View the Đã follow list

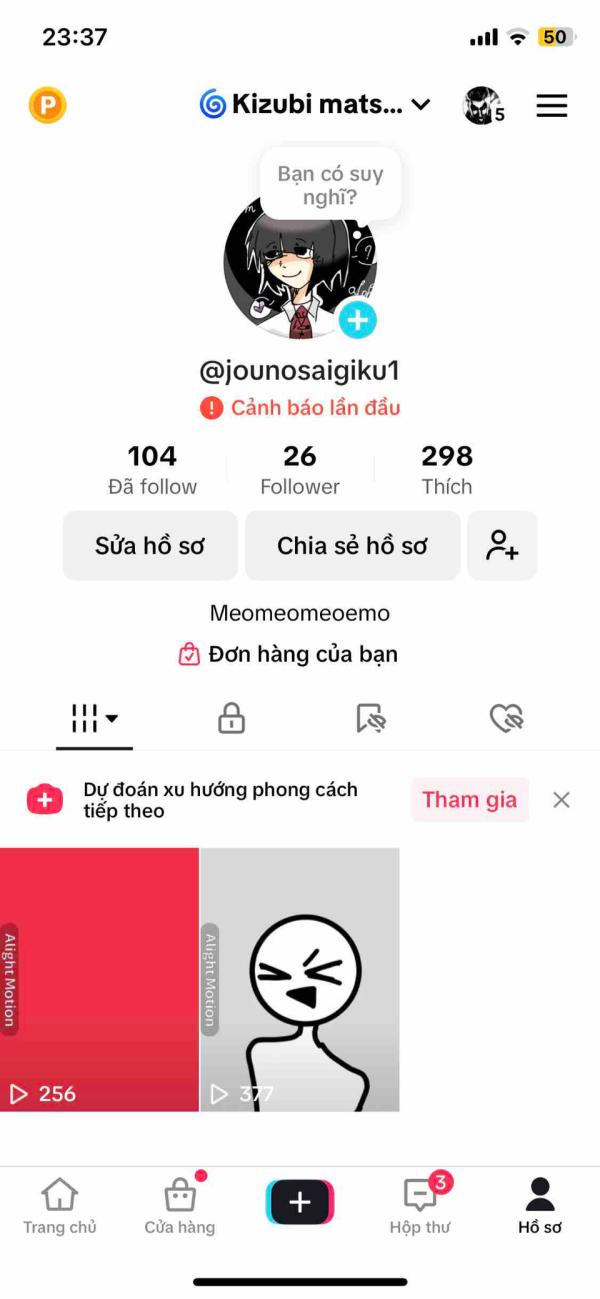pos(152,470)
